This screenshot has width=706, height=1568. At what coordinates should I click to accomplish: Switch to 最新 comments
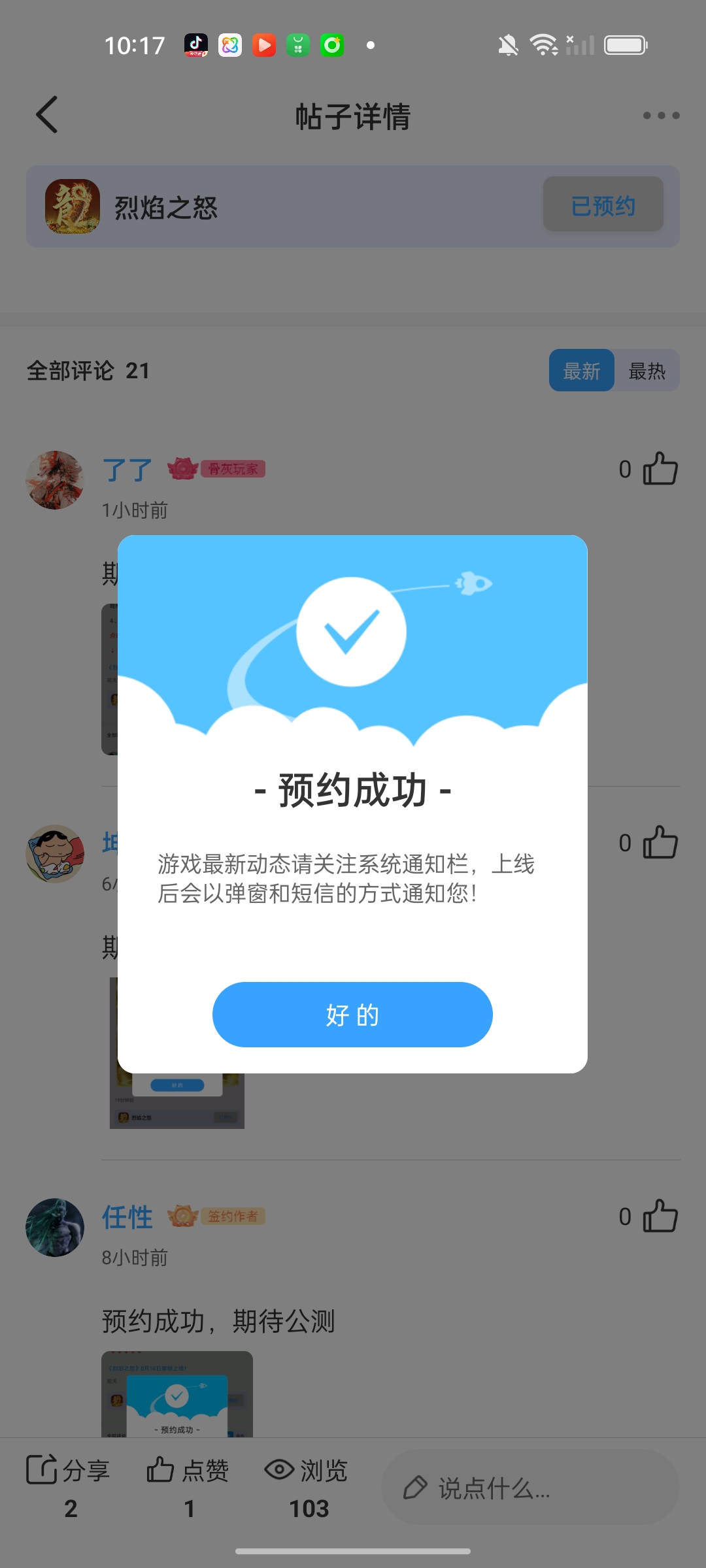click(581, 371)
